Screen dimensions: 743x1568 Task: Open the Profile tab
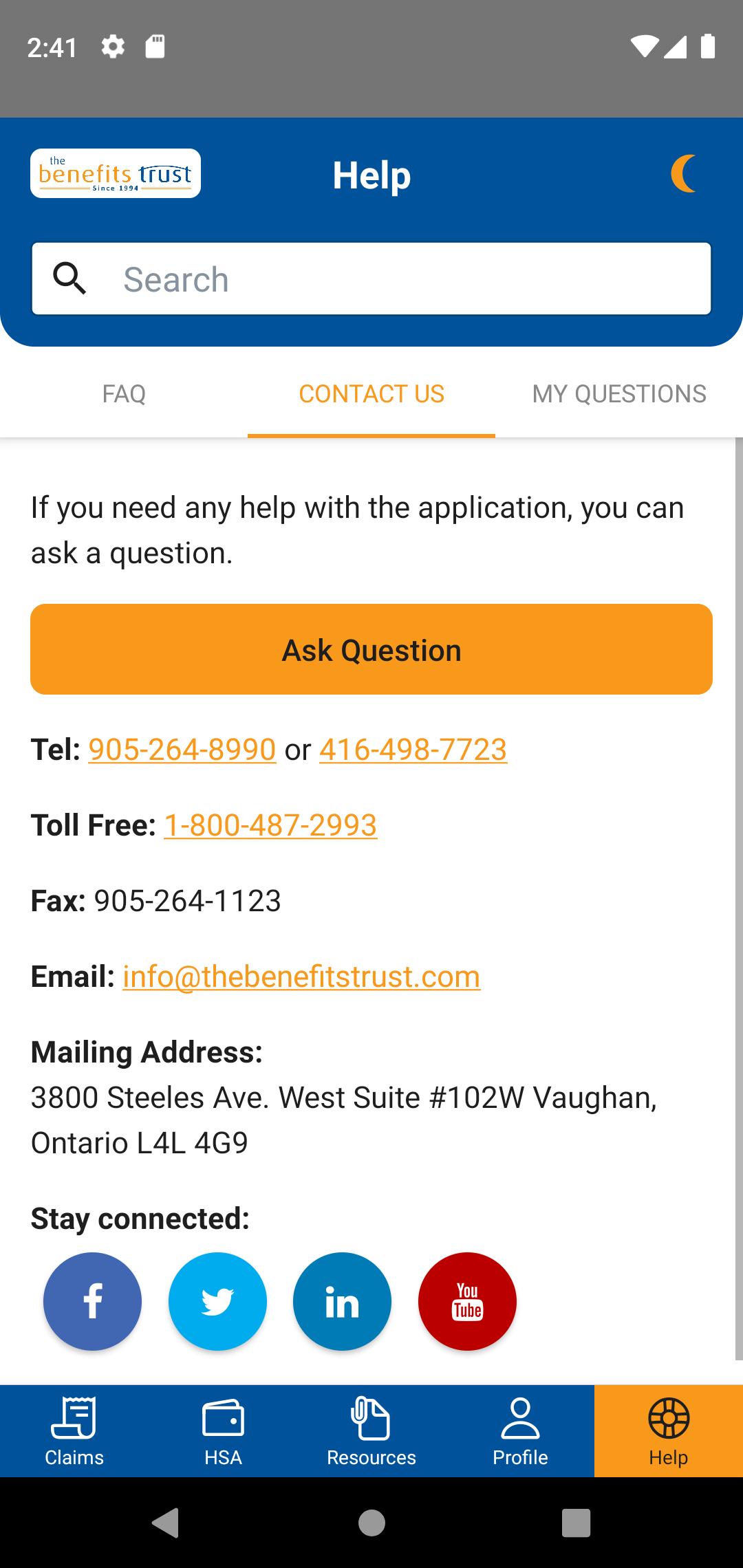pyautogui.click(x=520, y=1431)
